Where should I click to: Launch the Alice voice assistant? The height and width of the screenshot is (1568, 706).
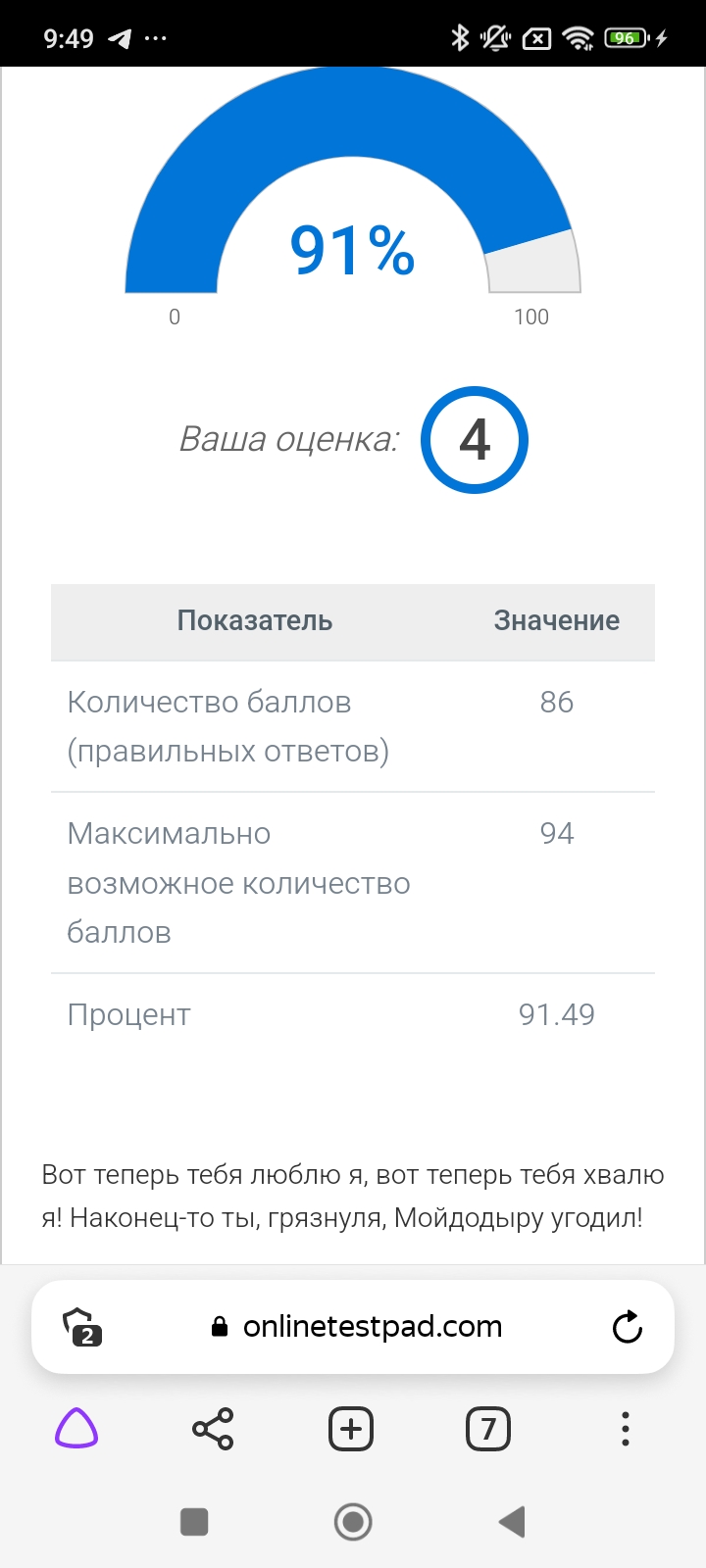click(x=76, y=1429)
